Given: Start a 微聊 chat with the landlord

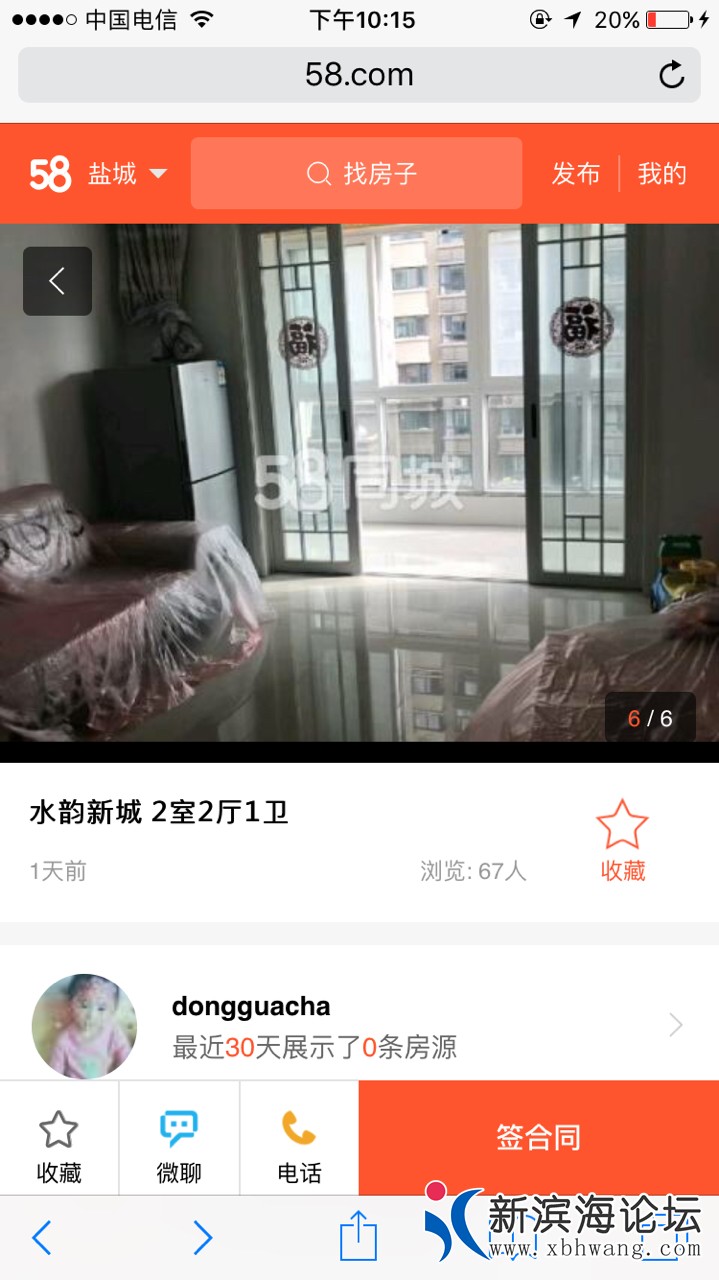Looking at the screenshot, I should pos(179,1146).
